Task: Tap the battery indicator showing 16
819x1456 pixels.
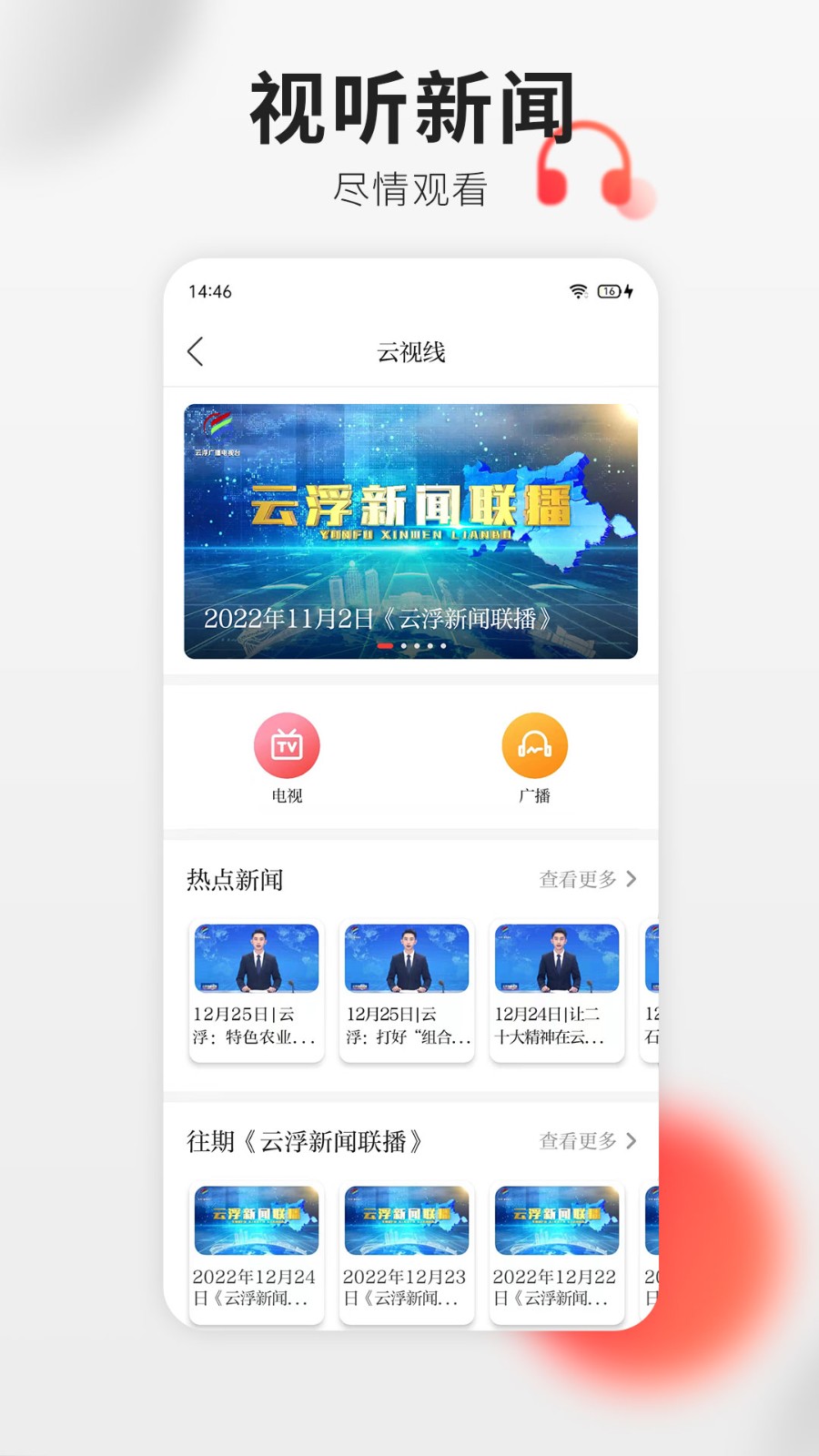Action: click(x=608, y=291)
